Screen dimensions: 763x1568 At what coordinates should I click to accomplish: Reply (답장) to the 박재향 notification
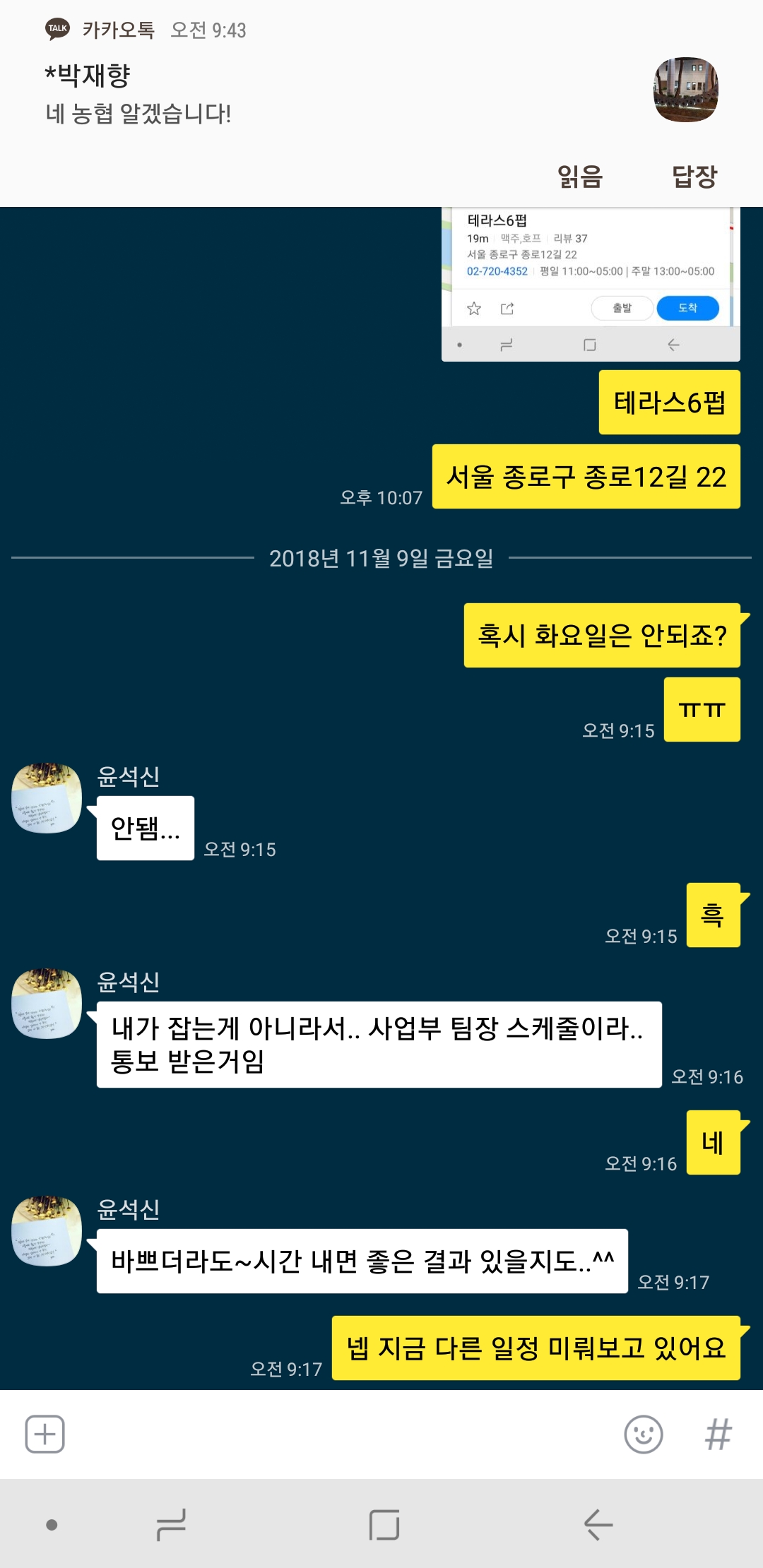694,176
